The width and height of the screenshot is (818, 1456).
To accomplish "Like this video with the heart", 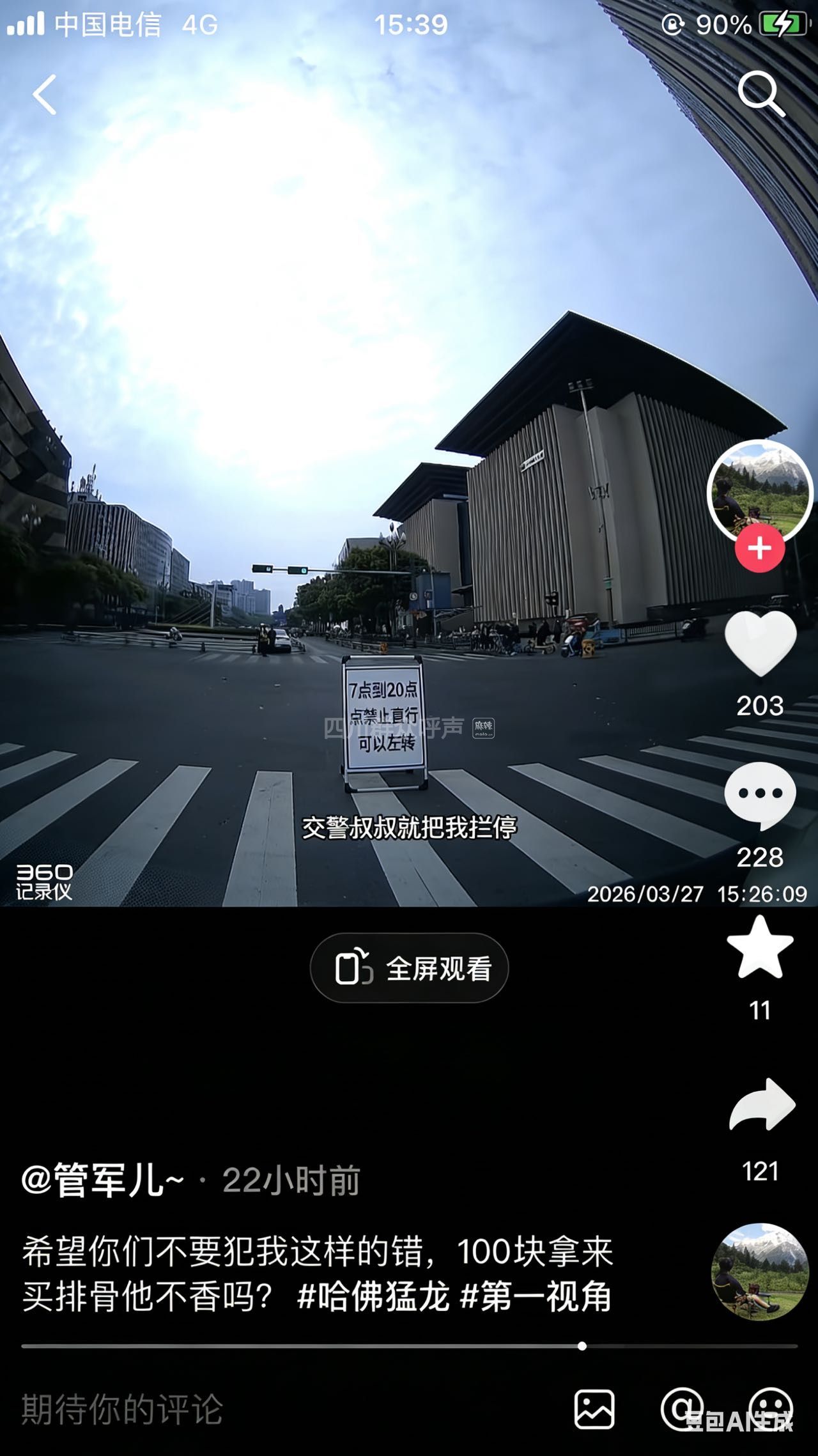I will (x=760, y=642).
